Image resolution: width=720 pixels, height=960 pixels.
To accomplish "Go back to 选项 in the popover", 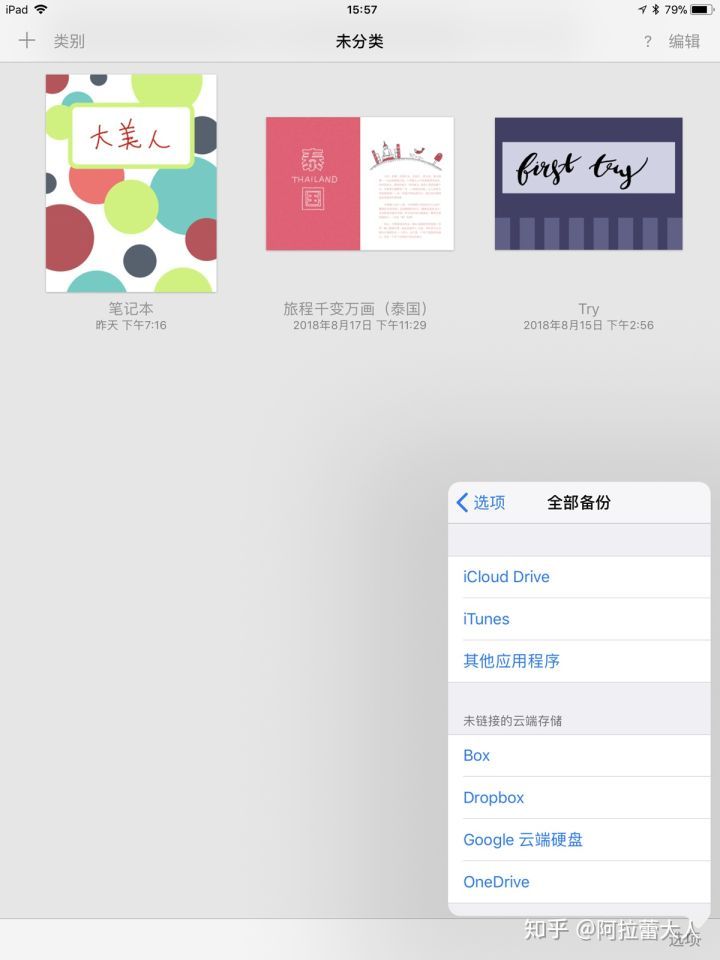I will tap(481, 502).
